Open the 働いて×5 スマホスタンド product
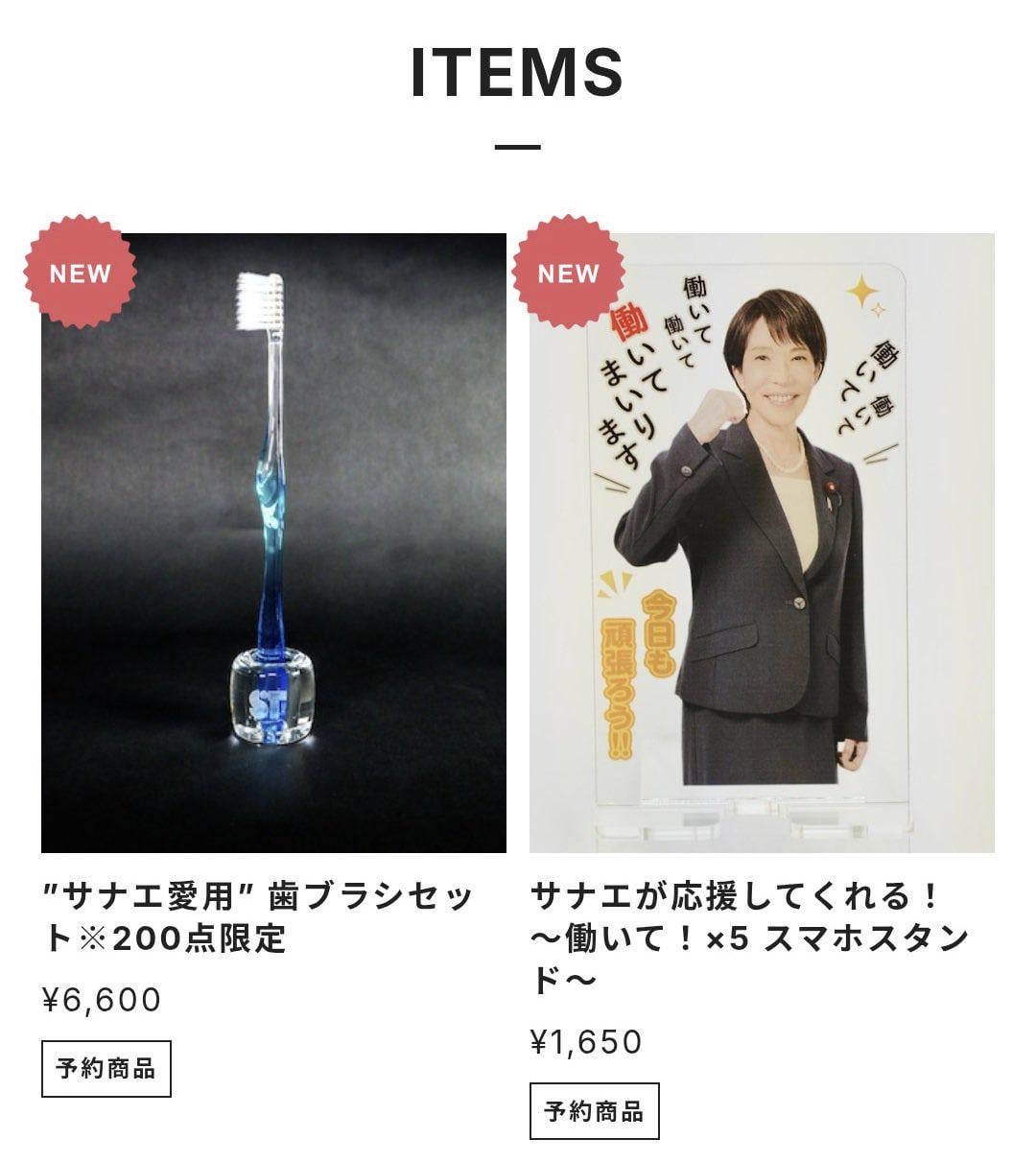 click(x=761, y=542)
